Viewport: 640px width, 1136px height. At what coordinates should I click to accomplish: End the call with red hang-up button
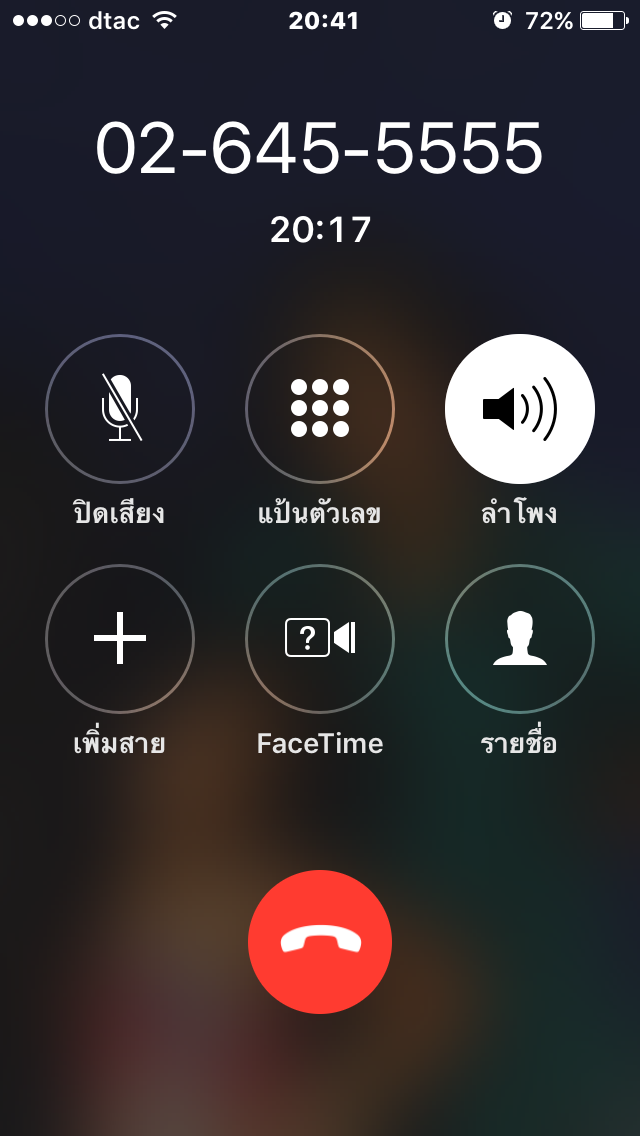click(320, 942)
